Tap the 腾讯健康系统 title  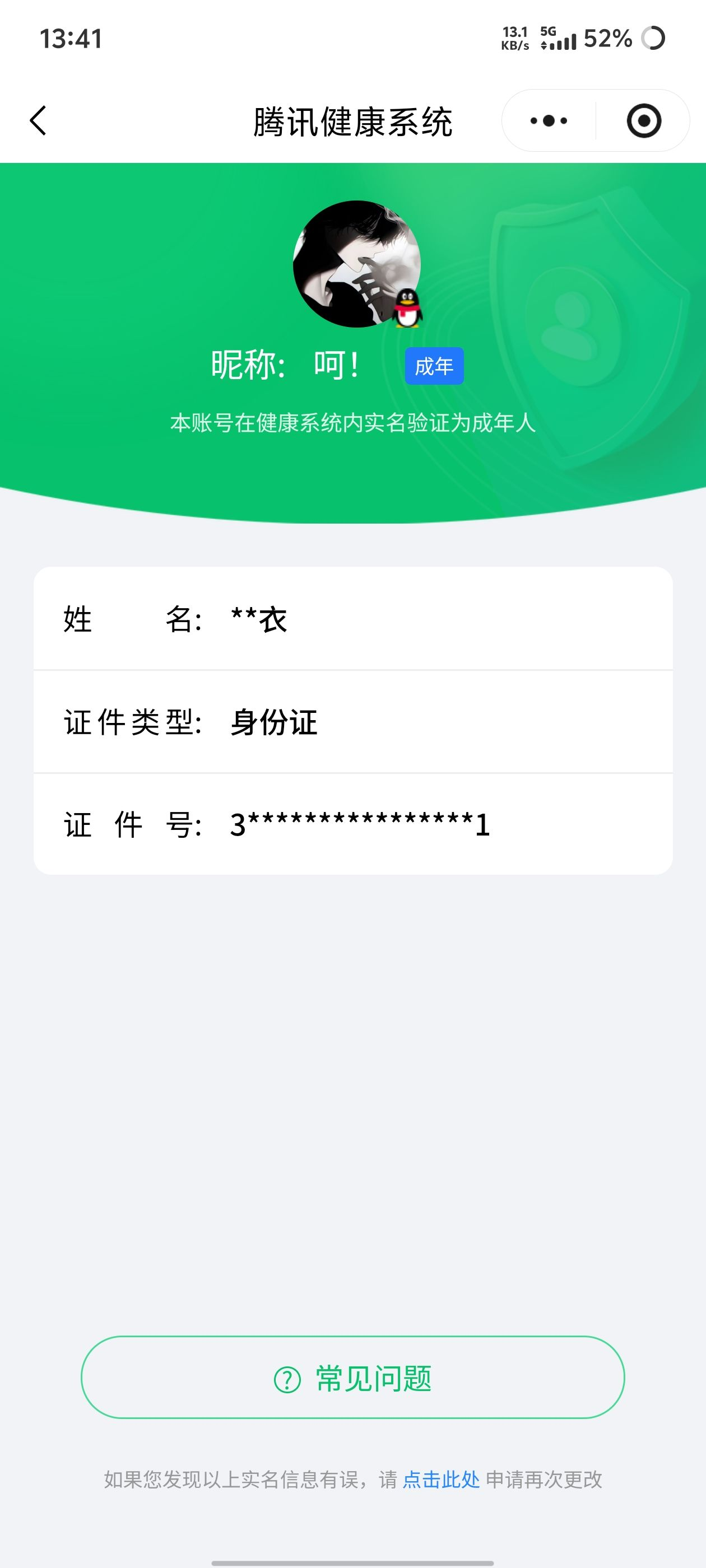click(352, 120)
